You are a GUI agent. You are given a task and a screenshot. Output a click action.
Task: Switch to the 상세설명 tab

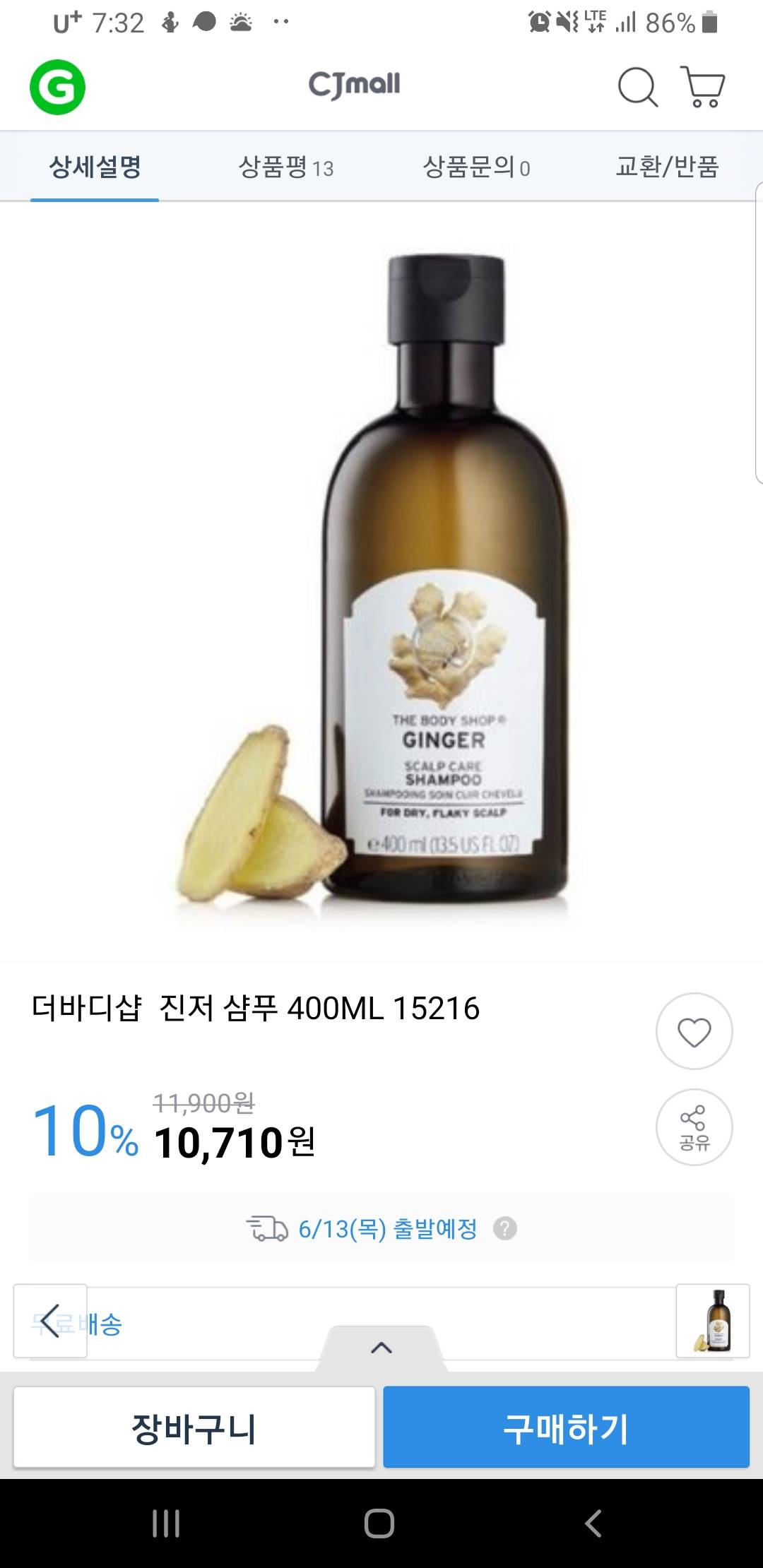[x=95, y=168]
